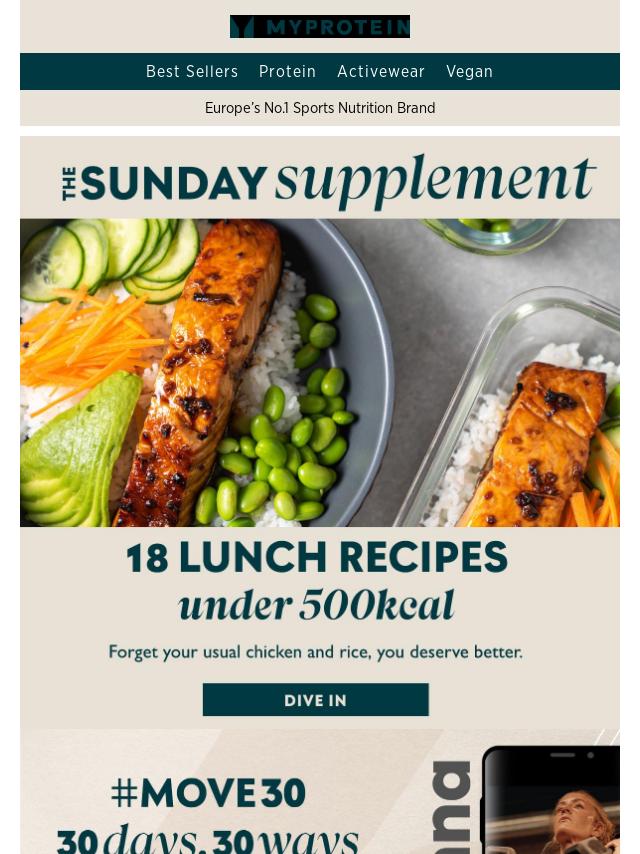Open the Activewear section
This screenshot has width=640, height=854.
tap(381, 72)
